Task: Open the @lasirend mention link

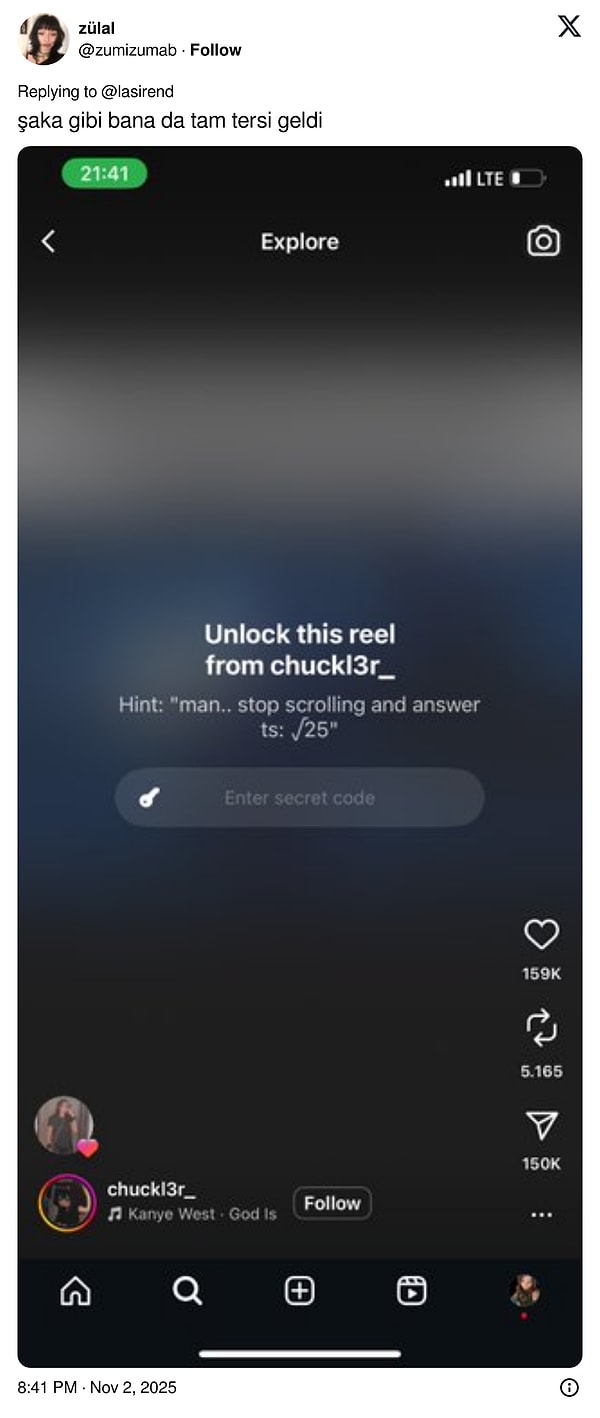Action: click(x=137, y=92)
